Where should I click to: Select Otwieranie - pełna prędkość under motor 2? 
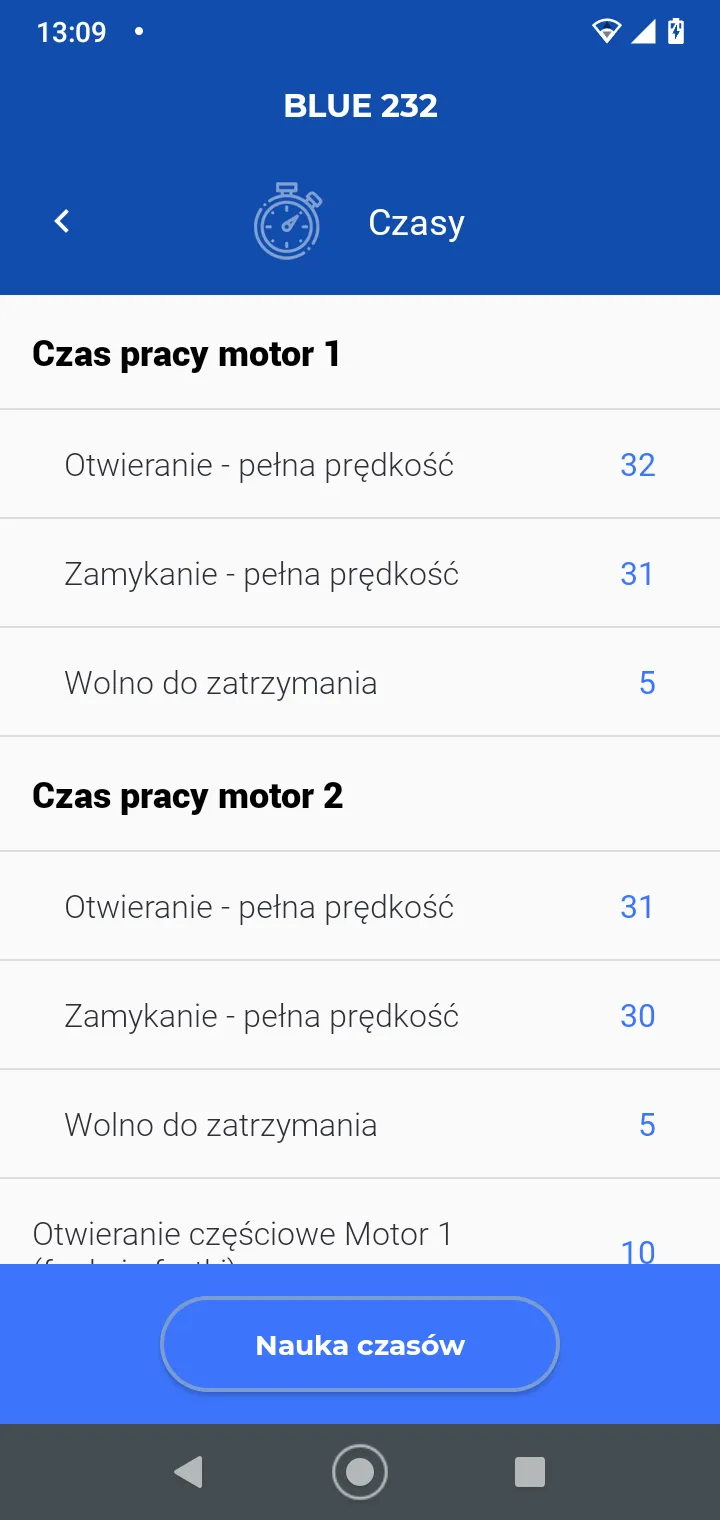[259, 906]
